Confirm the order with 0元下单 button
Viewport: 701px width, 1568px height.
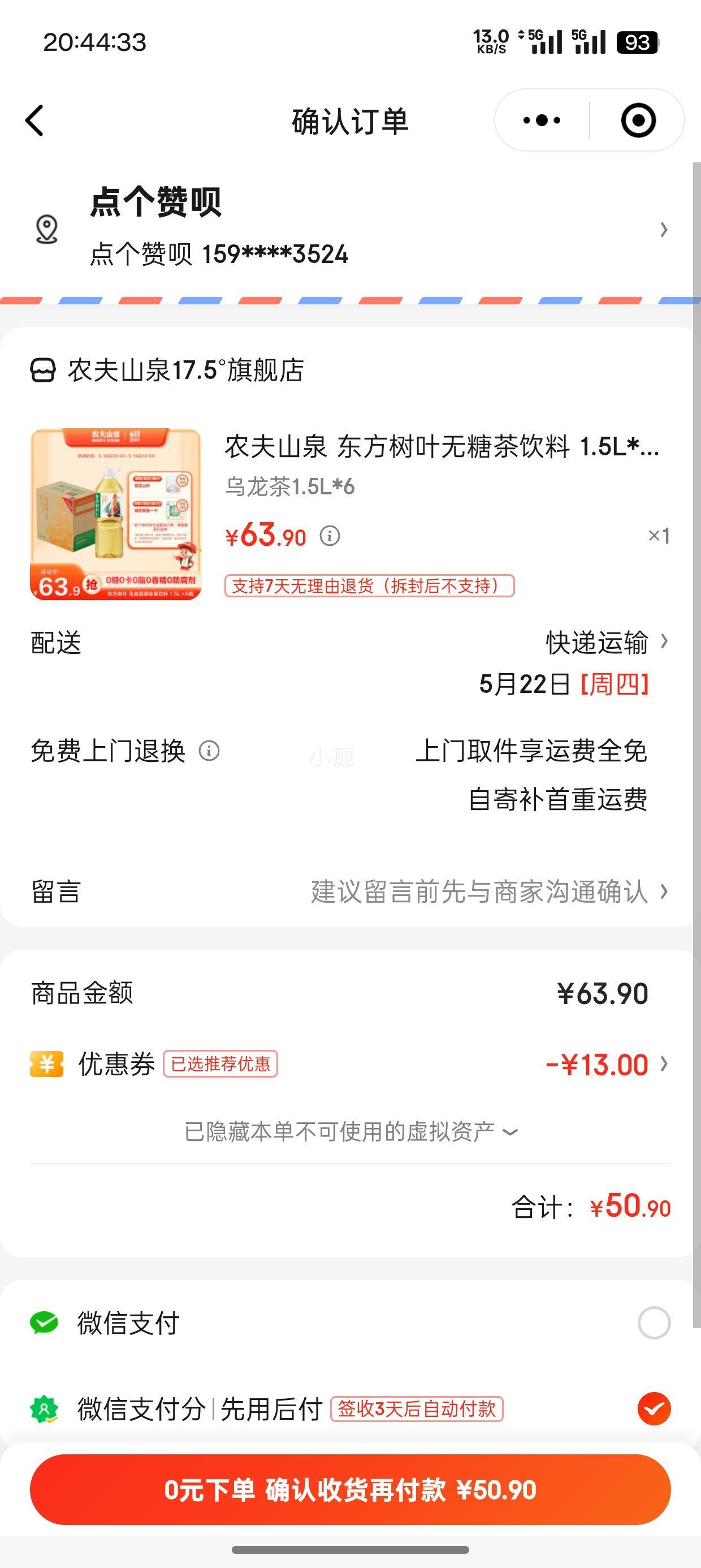[350, 1489]
